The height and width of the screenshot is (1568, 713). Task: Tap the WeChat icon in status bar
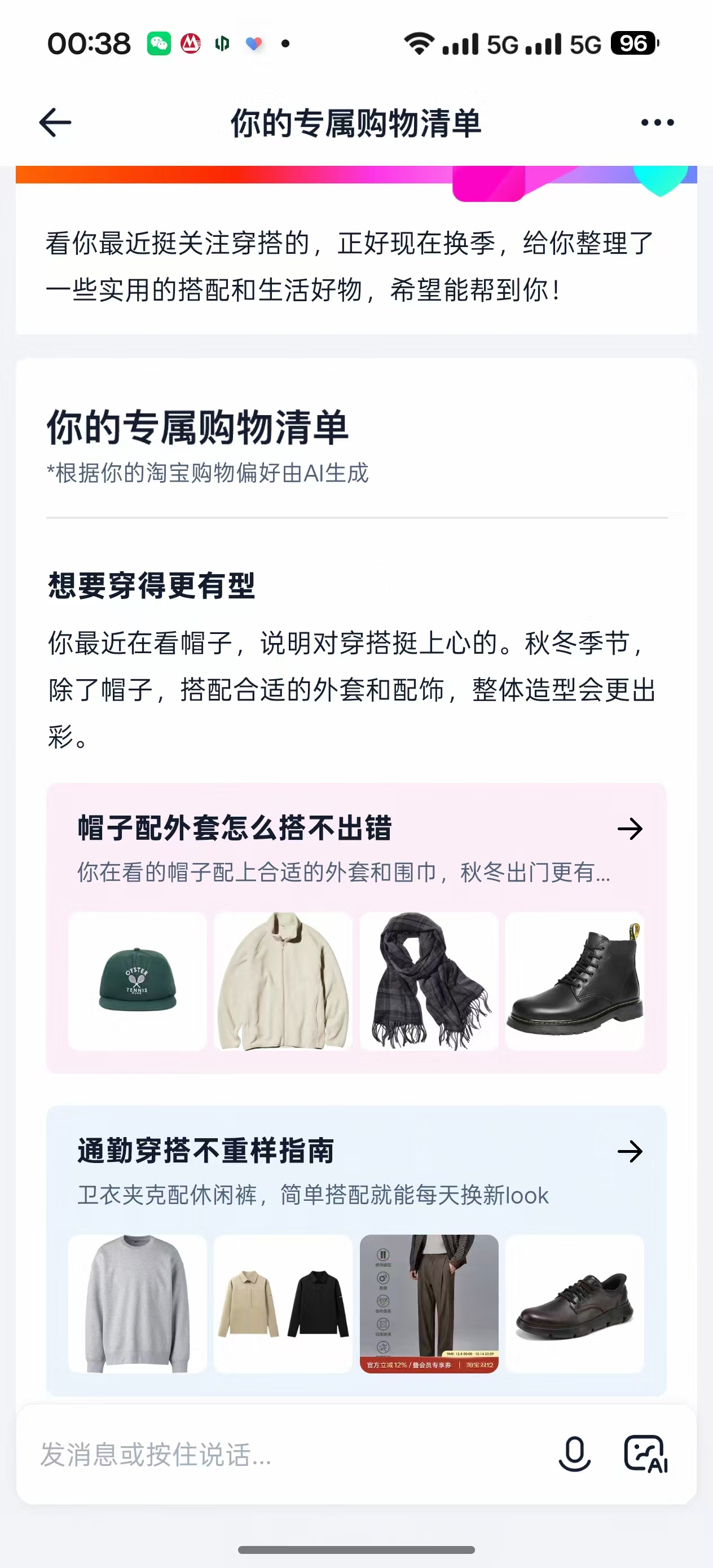tap(160, 43)
